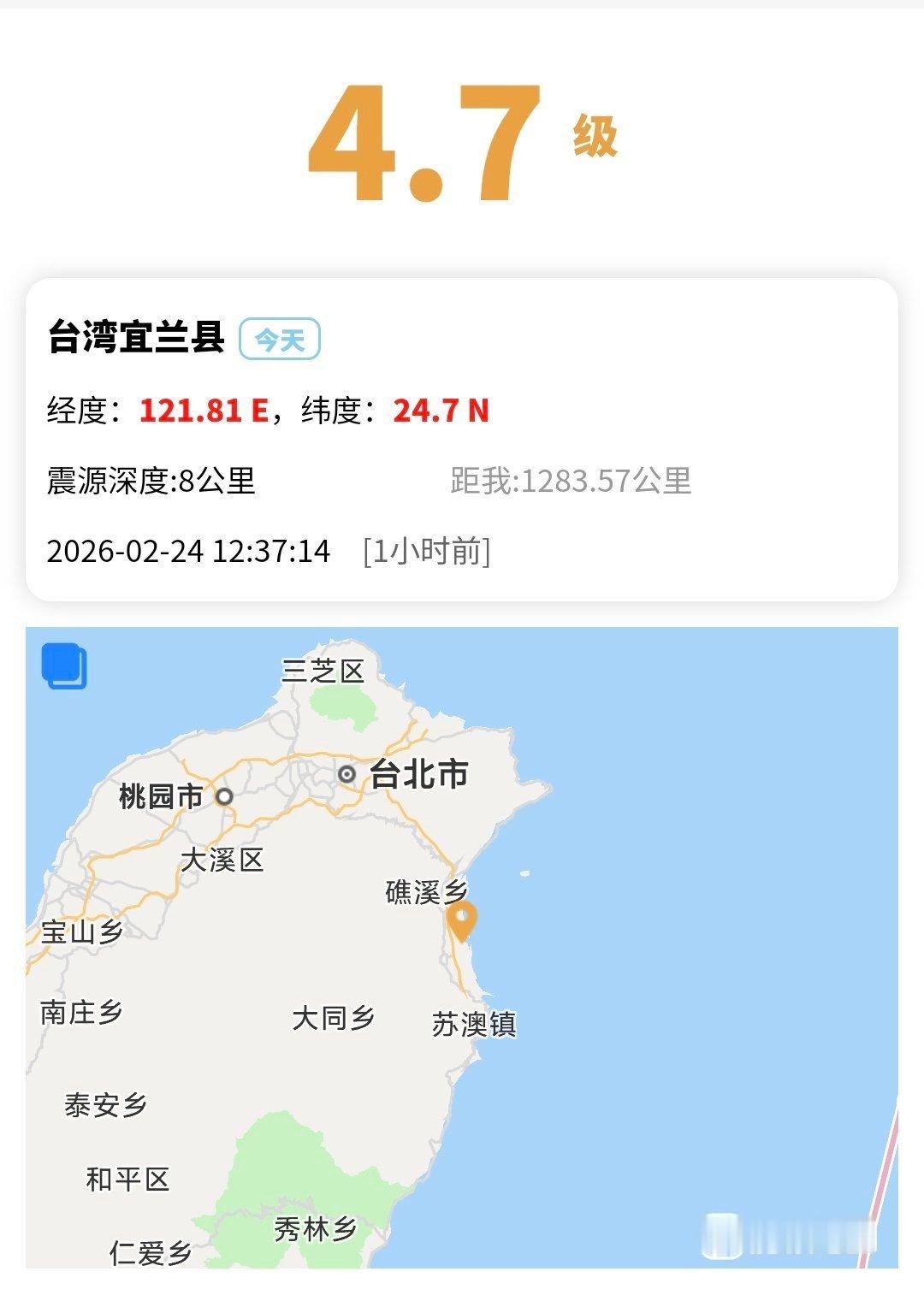The width and height of the screenshot is (924, 1307).
Task: Click the timestamp 2026-02-24 12:37:14
Action: click(x=188, y=553)
